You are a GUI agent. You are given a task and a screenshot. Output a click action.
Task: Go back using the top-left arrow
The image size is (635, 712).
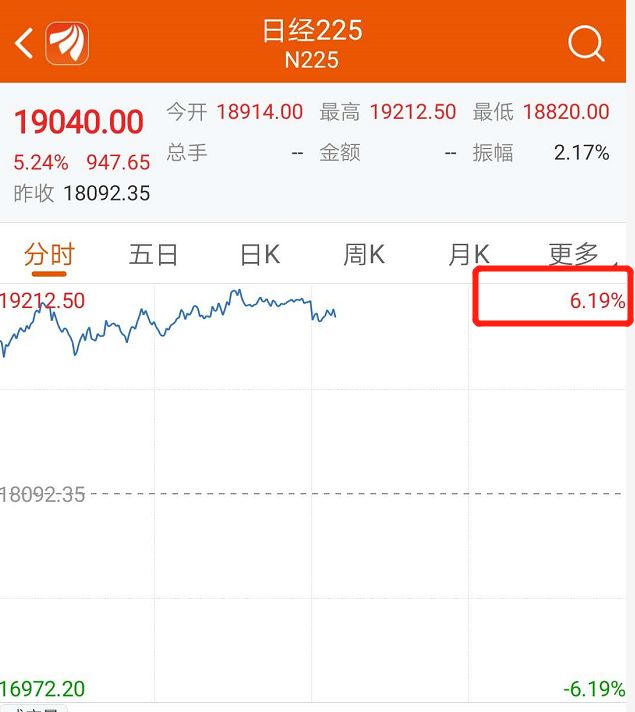click(24, 43)
